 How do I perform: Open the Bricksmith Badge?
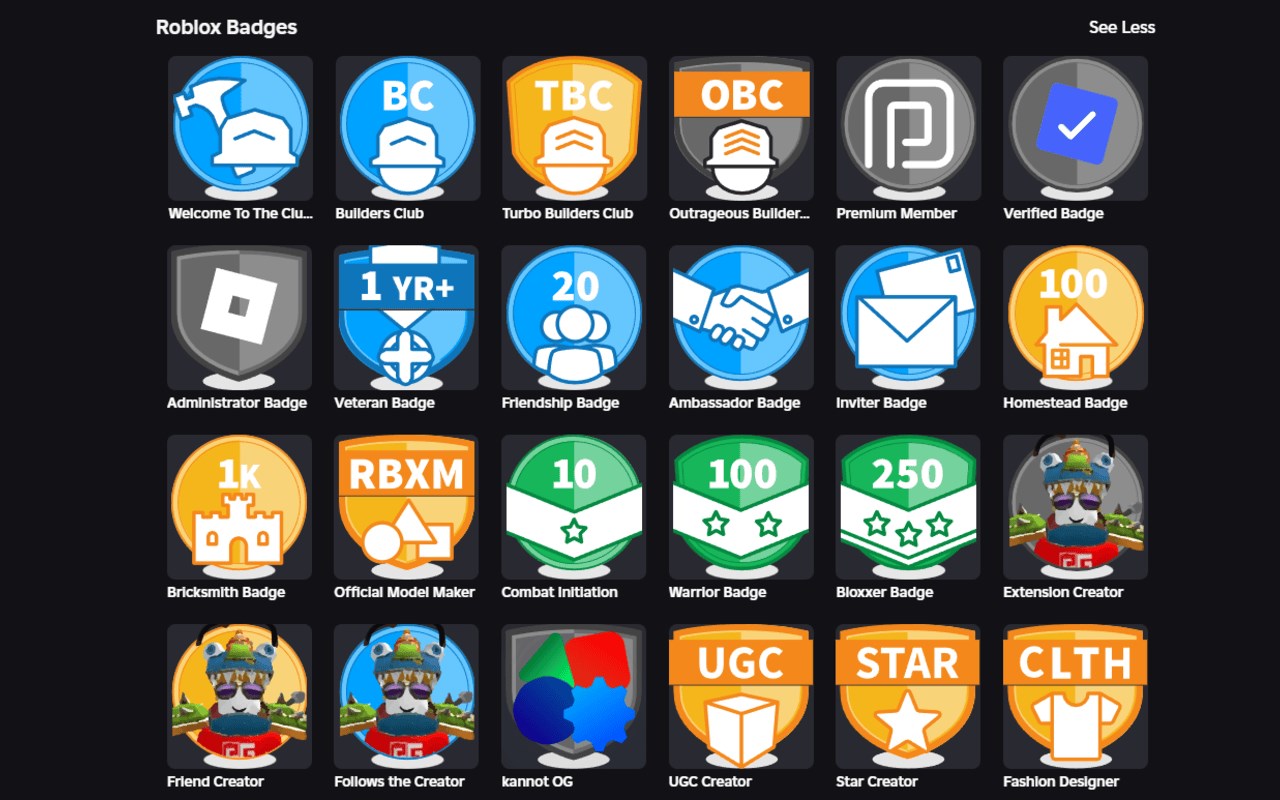point(240,506)
